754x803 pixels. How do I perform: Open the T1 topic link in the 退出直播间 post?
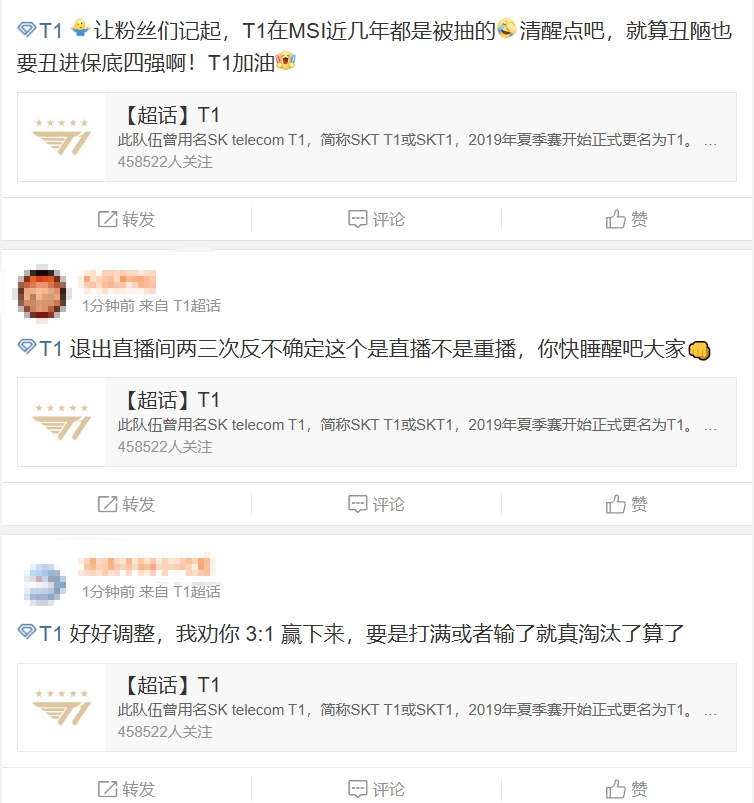(x=41, y=348)
